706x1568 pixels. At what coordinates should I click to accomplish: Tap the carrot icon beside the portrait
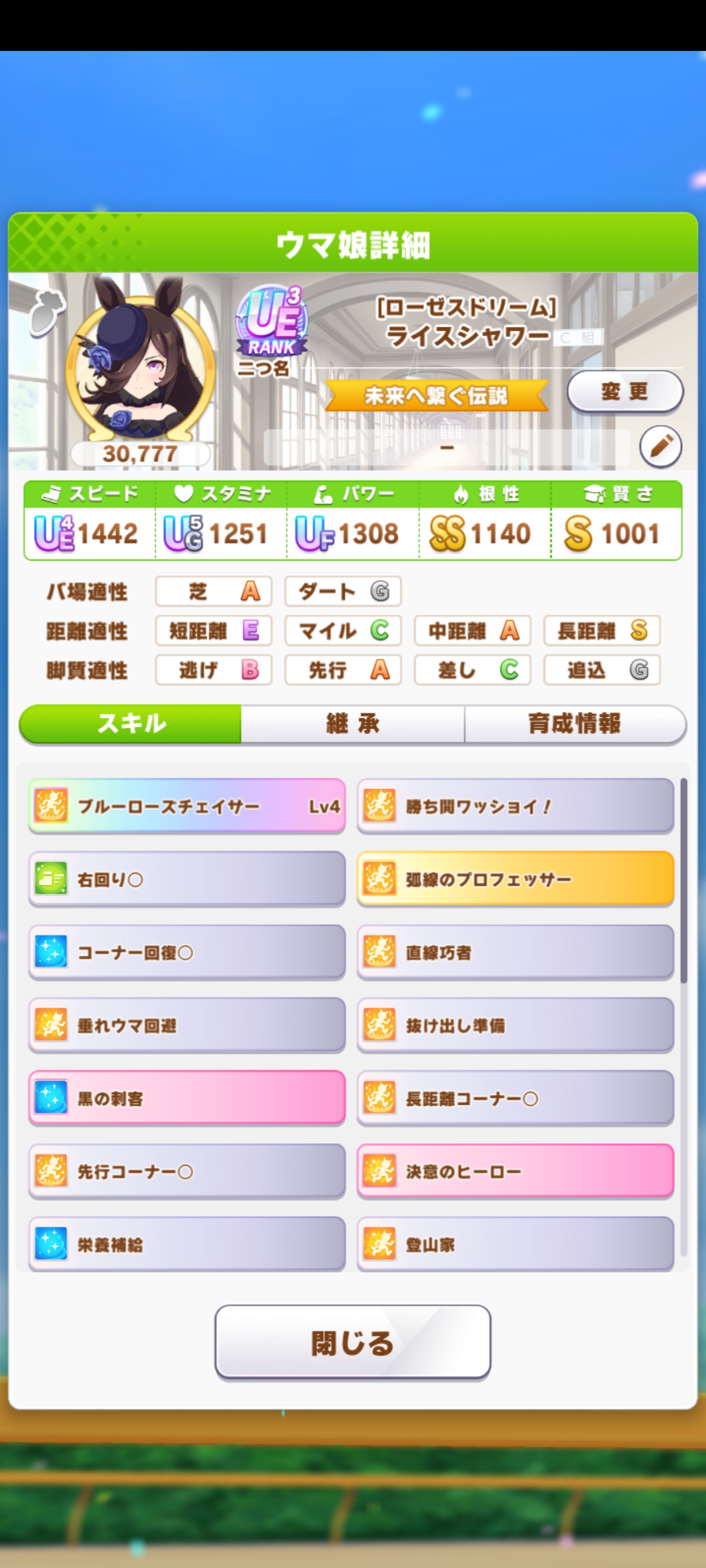pos(48,312)
